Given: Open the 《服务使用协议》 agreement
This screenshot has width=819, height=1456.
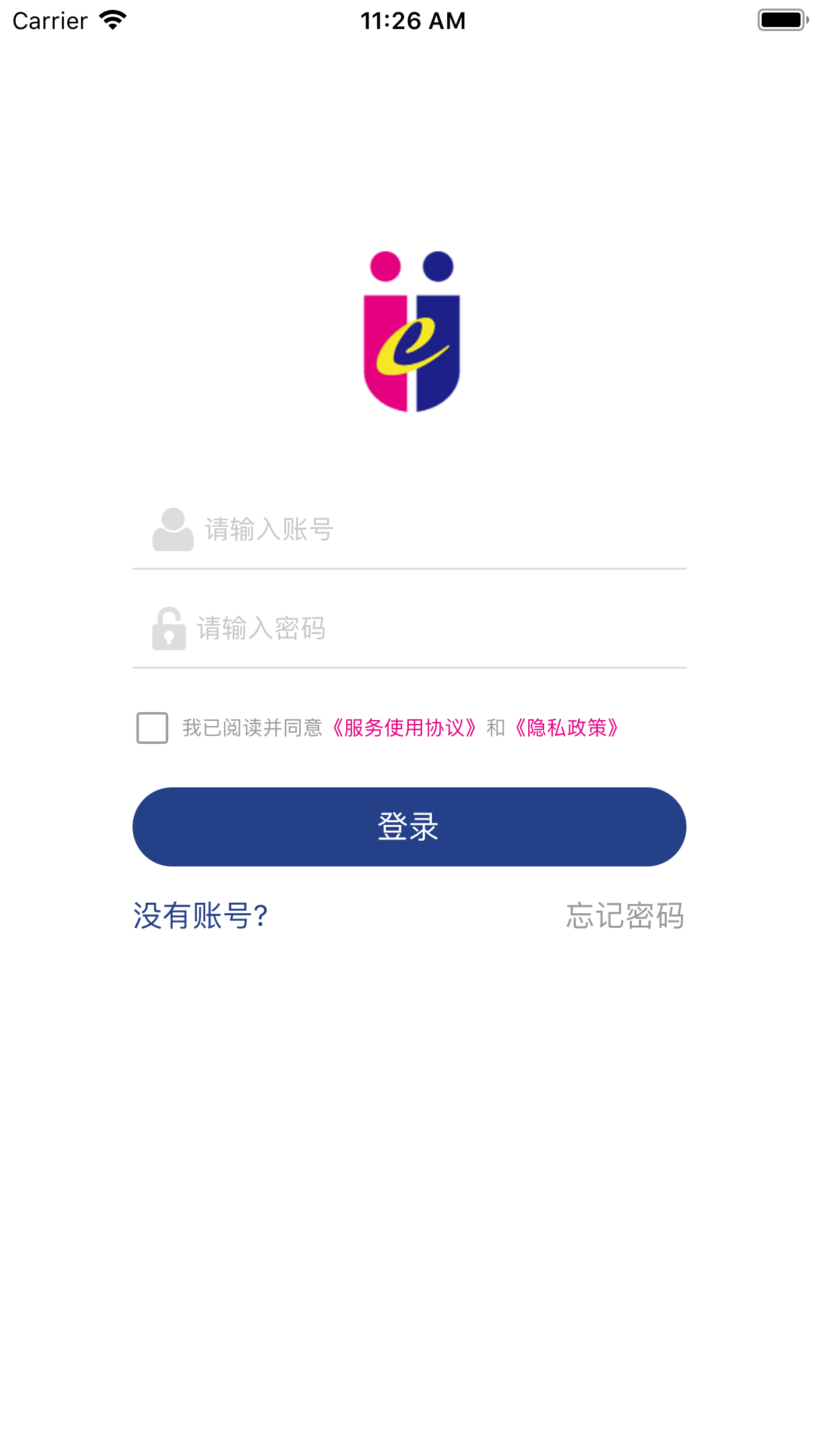Looking at the screenshot, I should pyautogui.click(x=403, y=728).
